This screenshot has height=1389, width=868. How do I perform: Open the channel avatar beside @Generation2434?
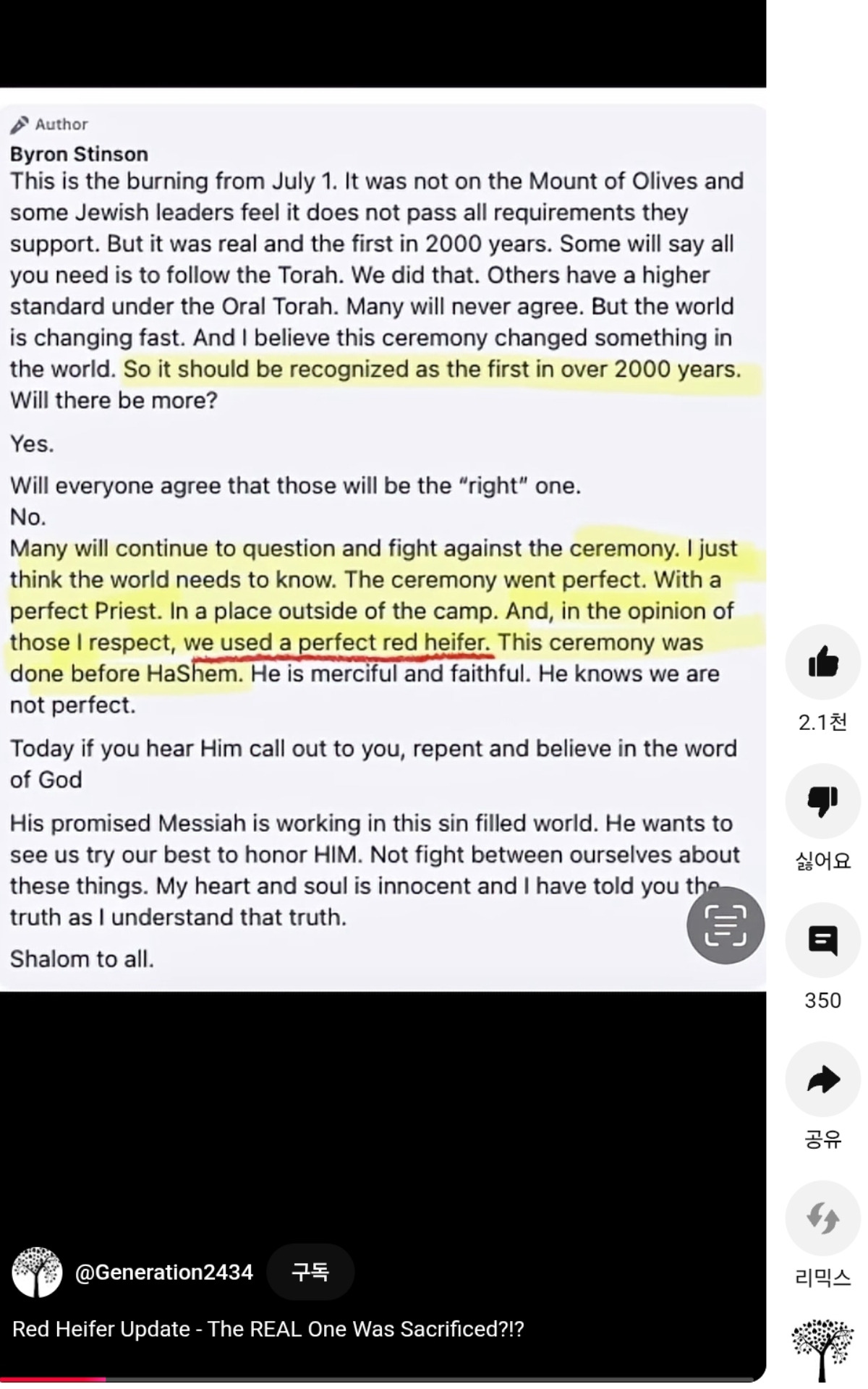coord(37,1272)
